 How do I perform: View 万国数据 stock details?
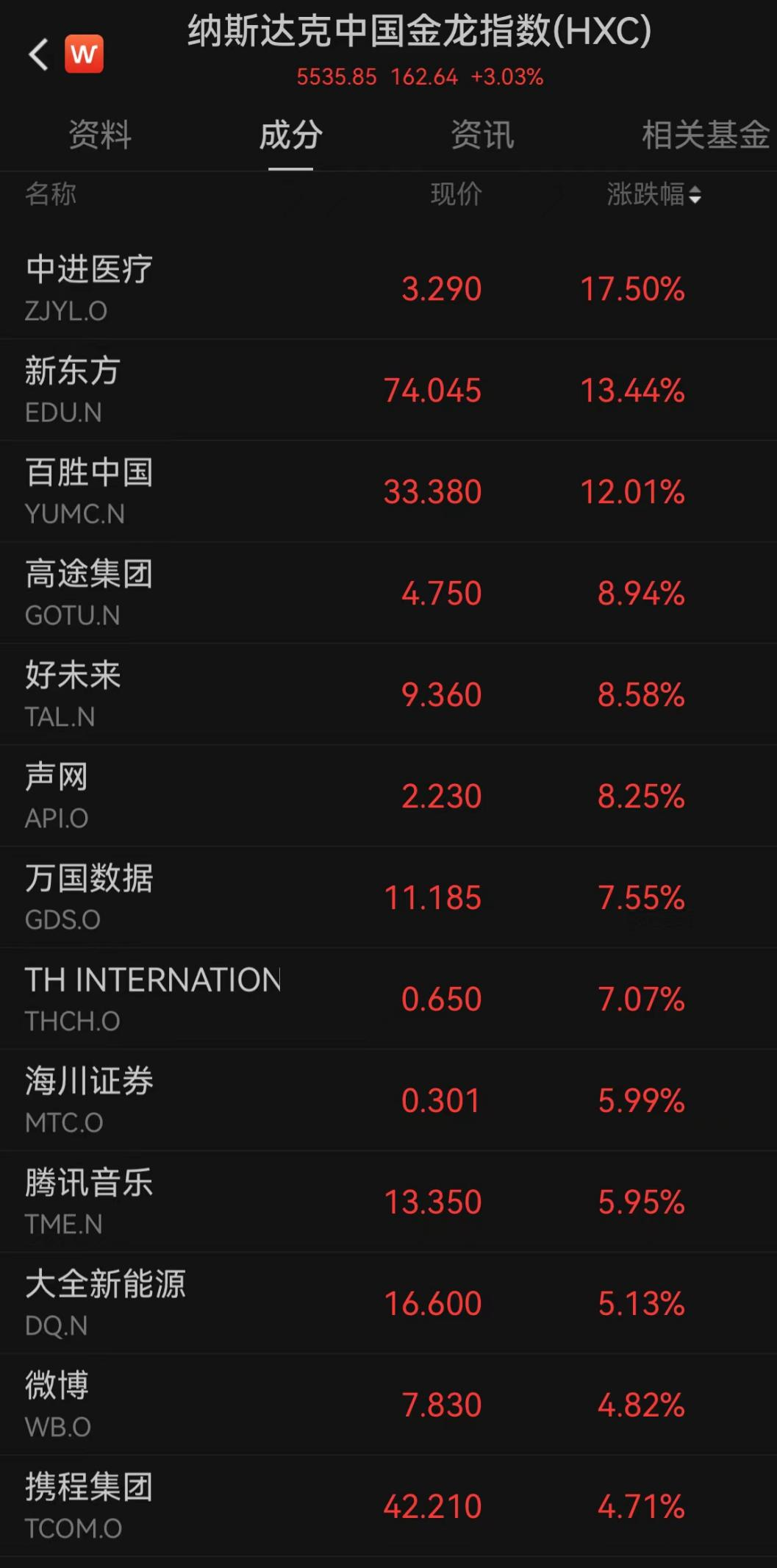(388, 897)
